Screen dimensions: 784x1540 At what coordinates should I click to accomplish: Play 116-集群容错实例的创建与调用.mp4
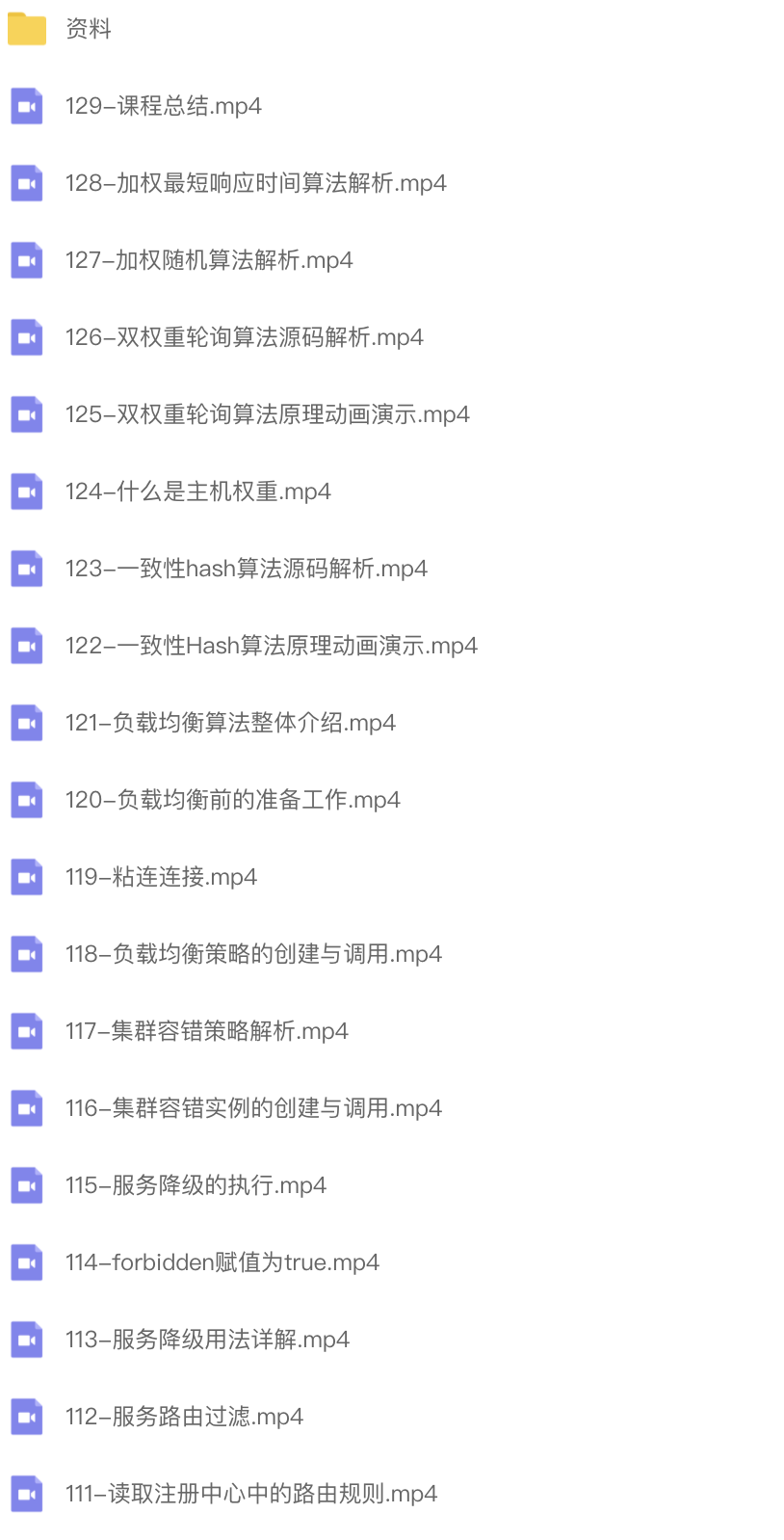253,1108
